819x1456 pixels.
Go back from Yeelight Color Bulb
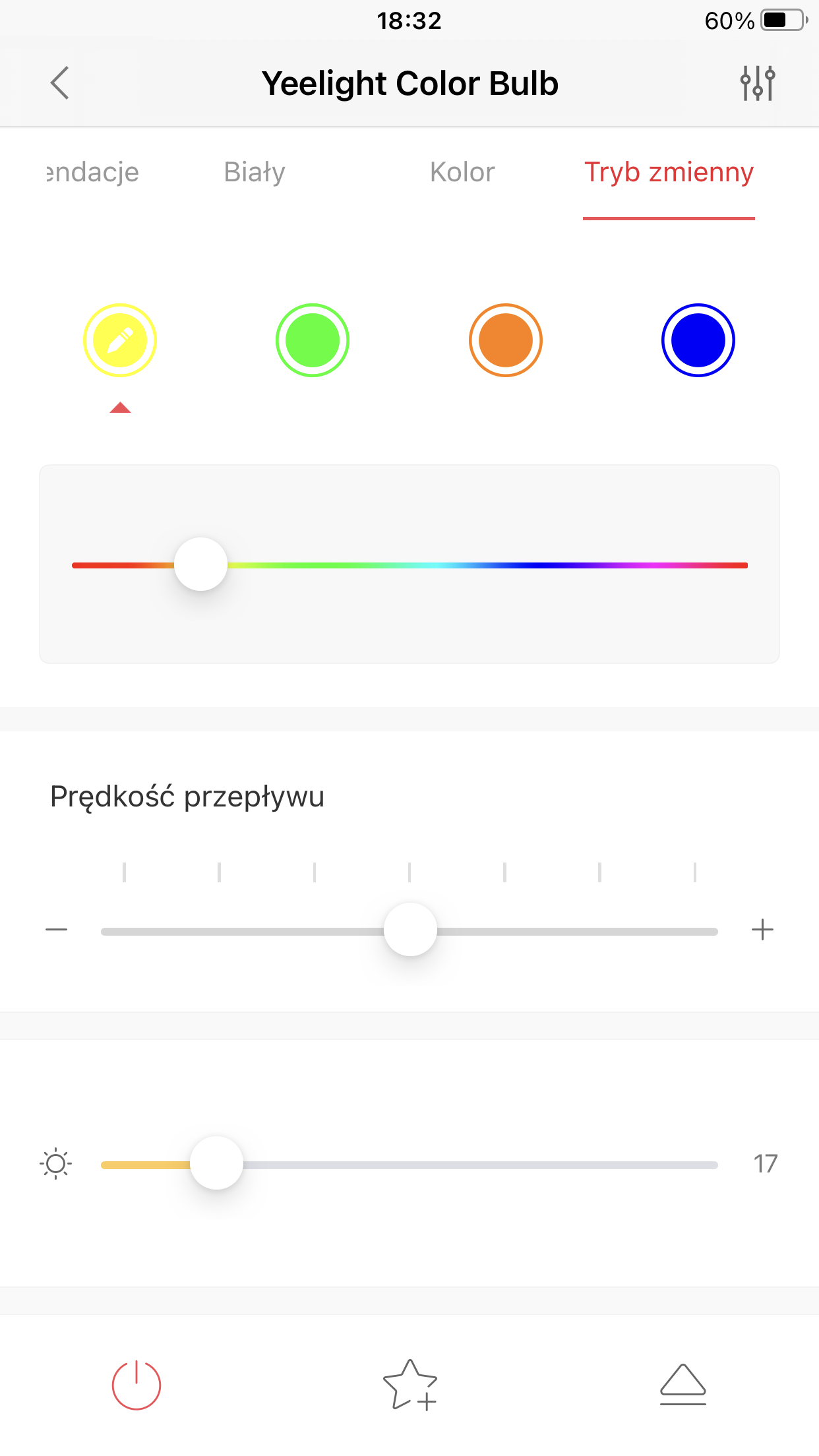pyautogui.click(x=60, y=83)
